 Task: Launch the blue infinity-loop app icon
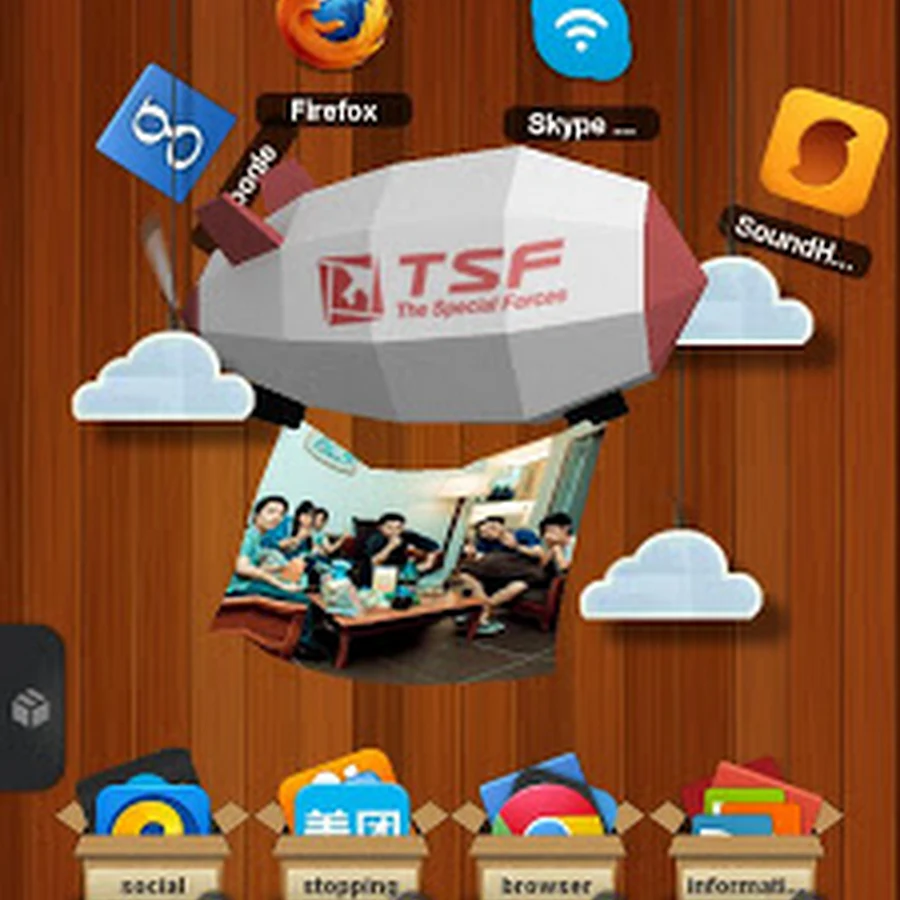pos(165,133)
